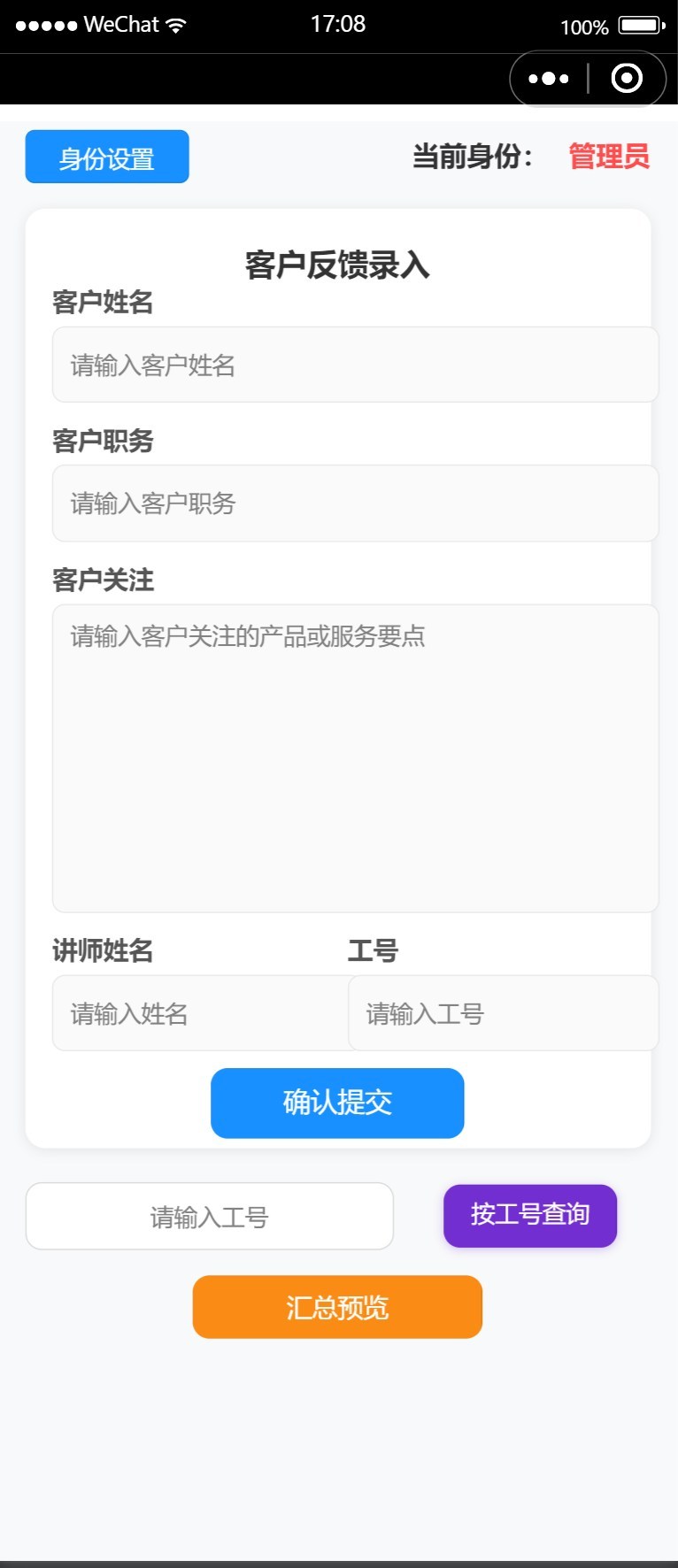
Task: Open the mini program more-options menu
Action: pos(549,79)
